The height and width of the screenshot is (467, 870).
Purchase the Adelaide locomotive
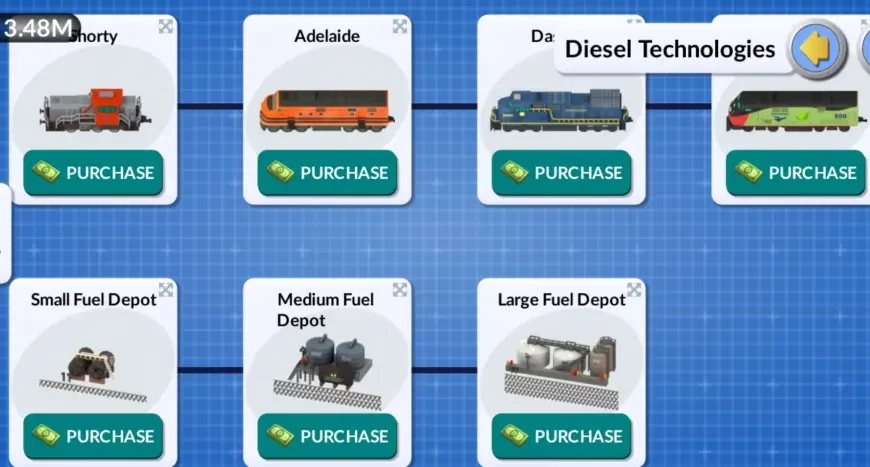click(328, 173)
